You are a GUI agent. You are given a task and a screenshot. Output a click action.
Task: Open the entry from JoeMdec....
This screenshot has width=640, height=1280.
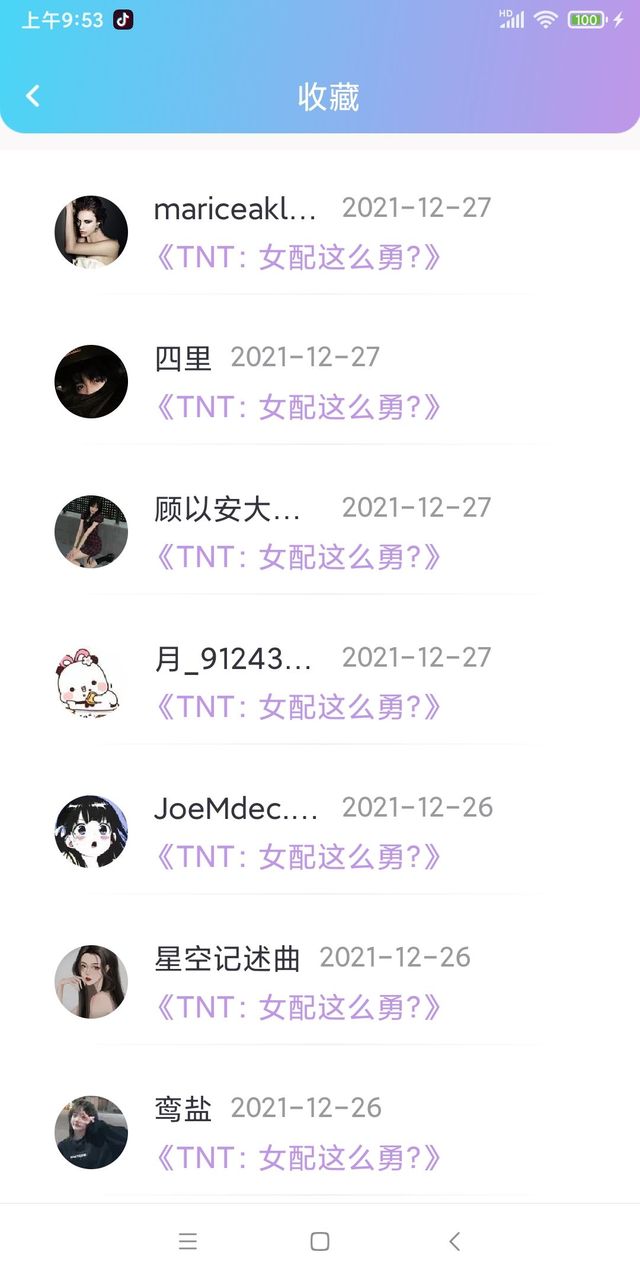tap(320, 832)
